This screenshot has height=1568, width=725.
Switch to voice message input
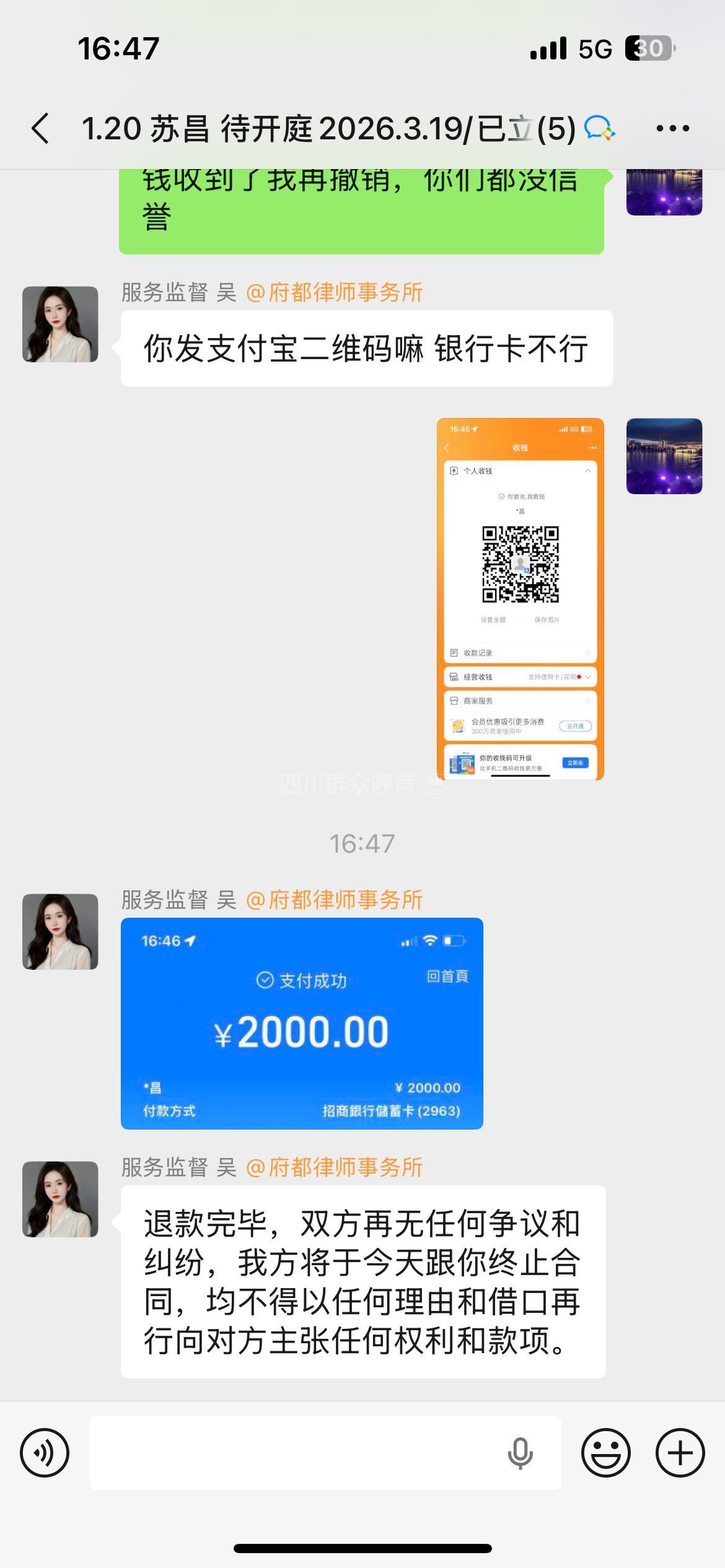pyautogui.click(x=45, y=1452)
